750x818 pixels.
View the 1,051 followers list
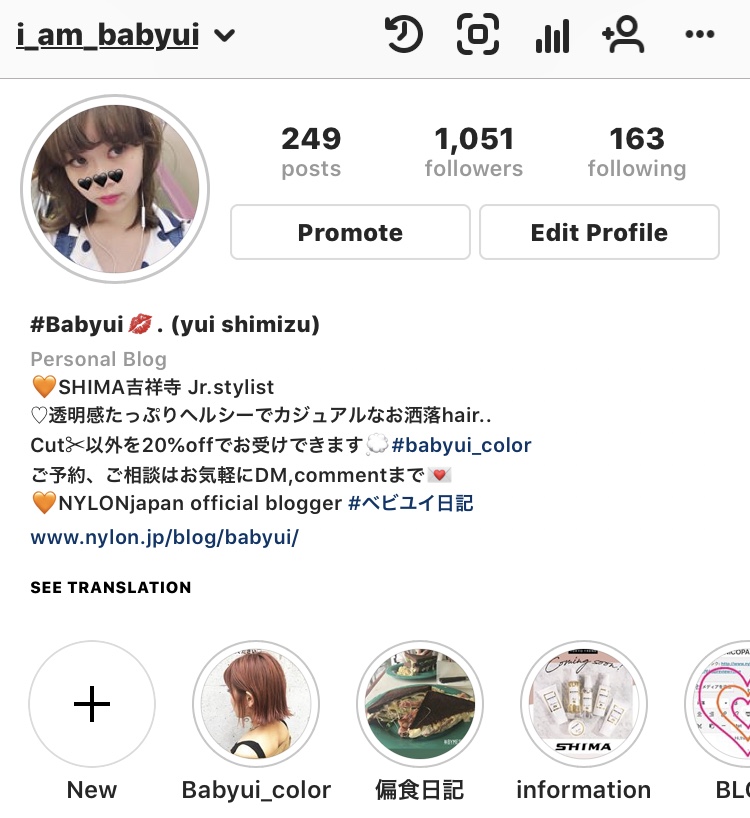tap(474, 152)
